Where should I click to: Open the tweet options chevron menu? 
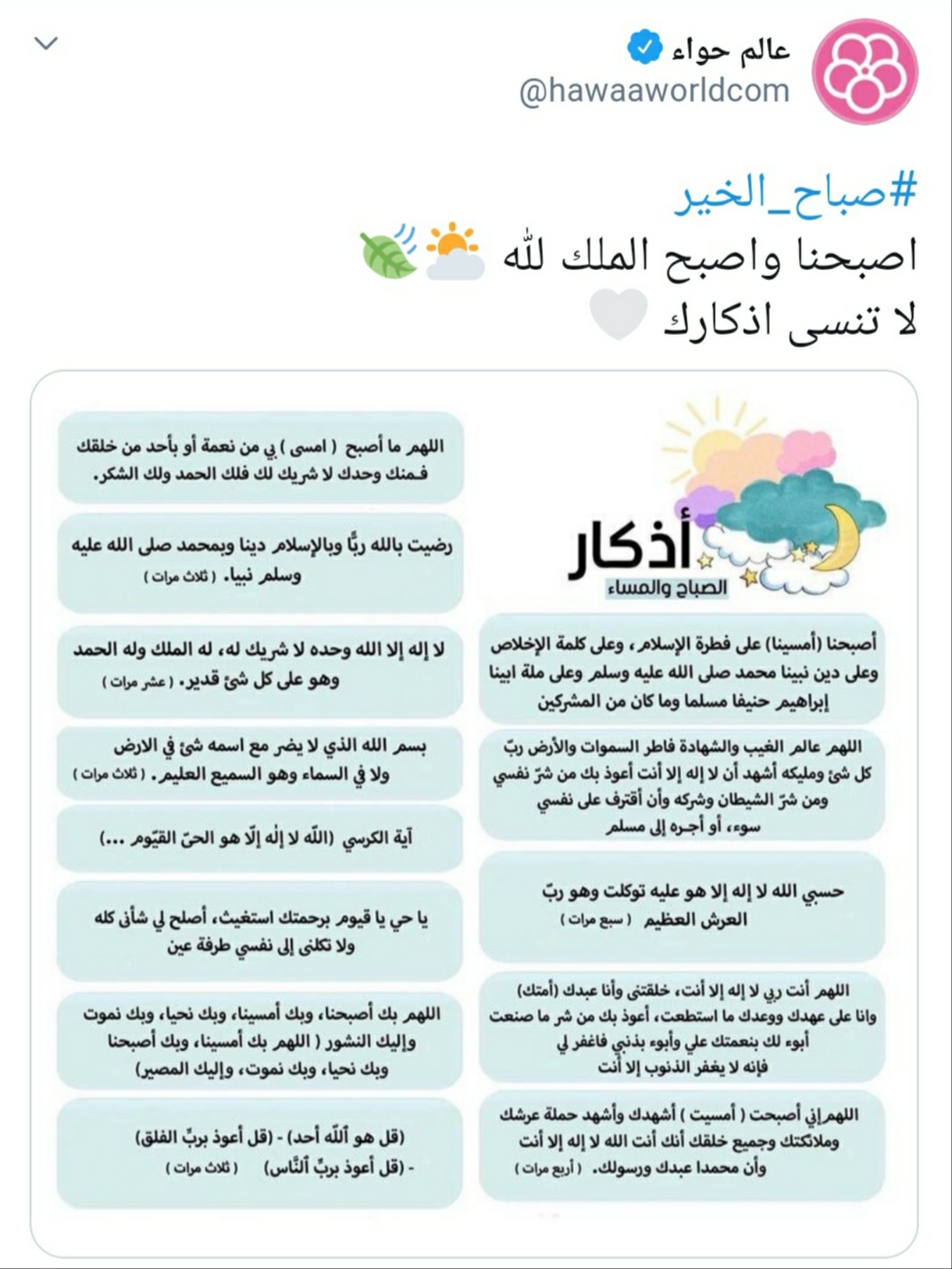[x=45, y=43]
